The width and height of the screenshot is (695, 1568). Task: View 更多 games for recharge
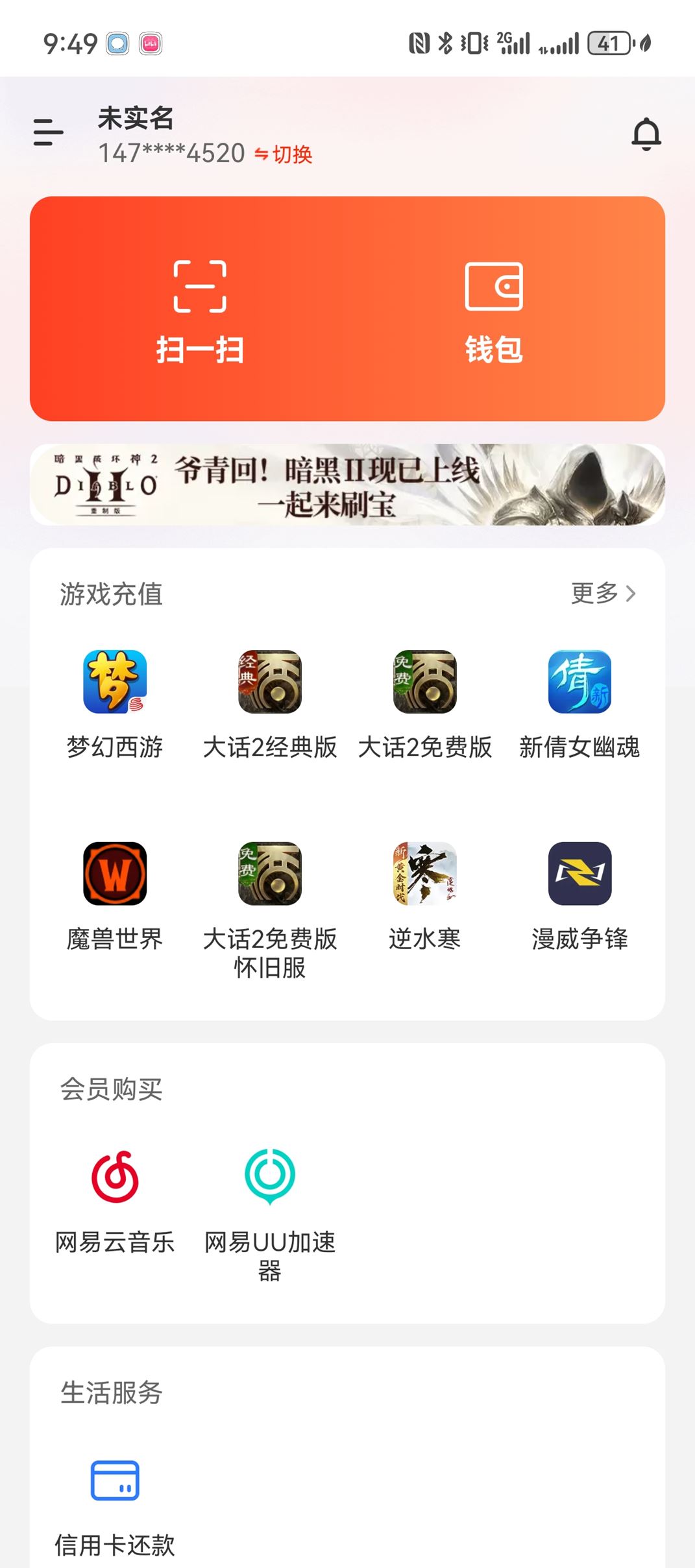click(603, 593)
